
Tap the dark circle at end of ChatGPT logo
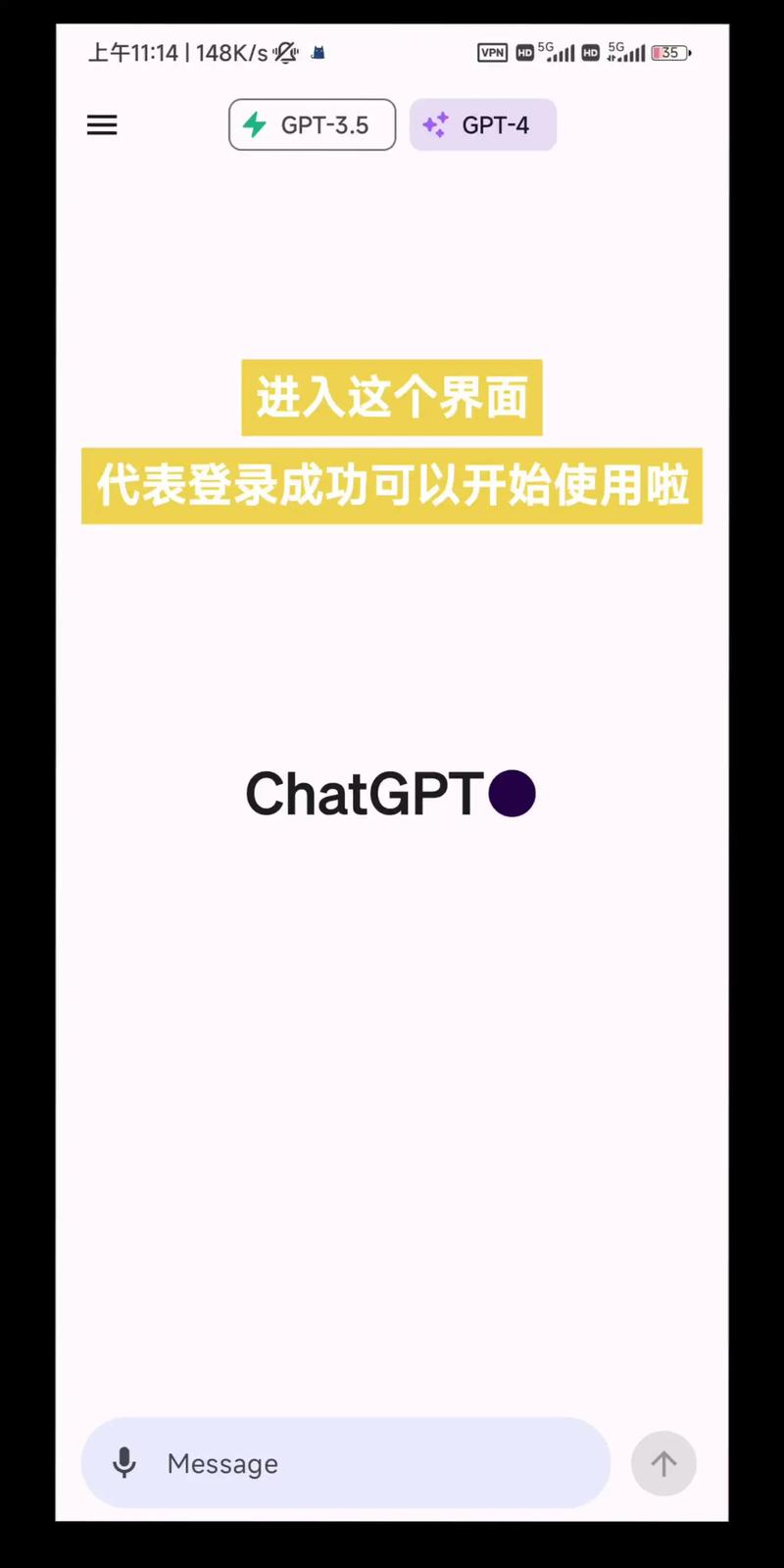click(511, 794)
